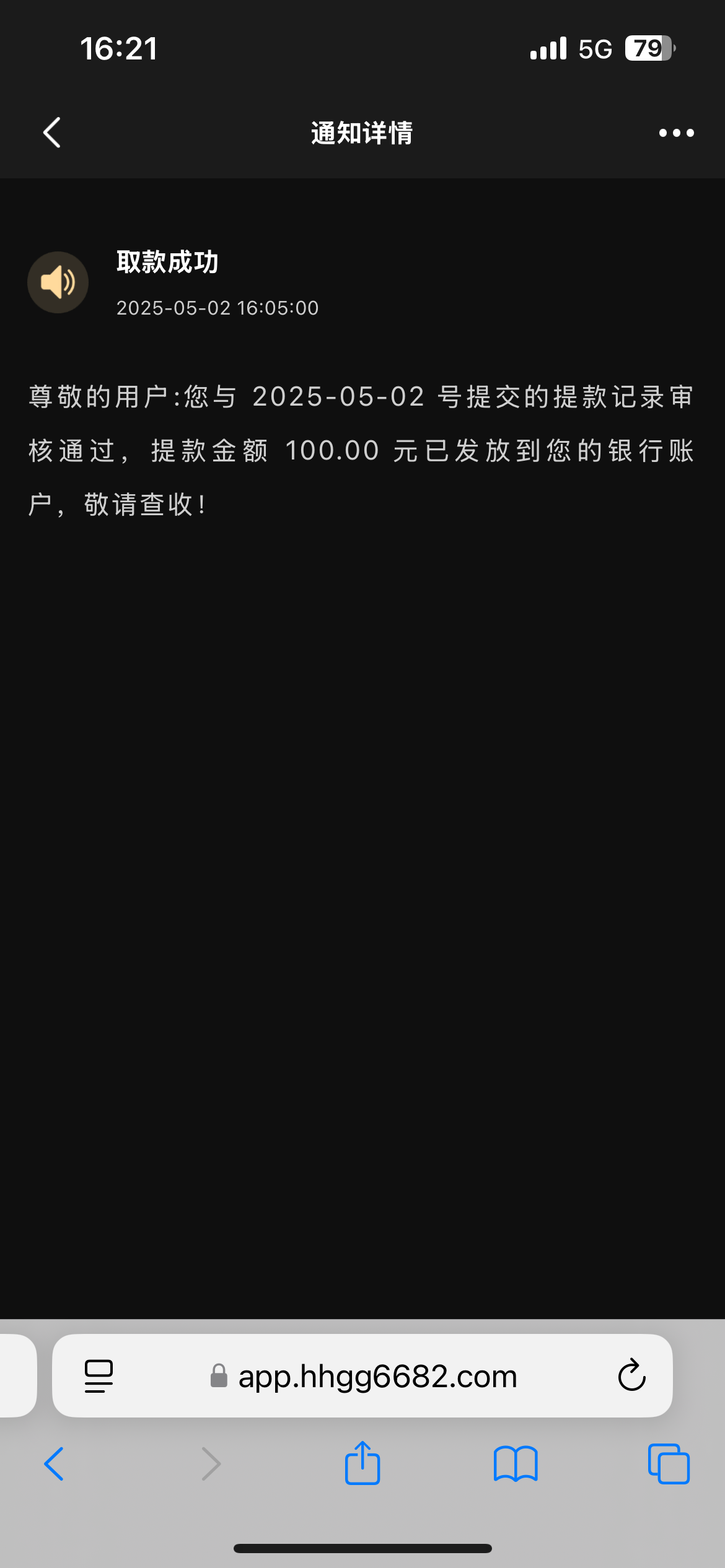Screen dimensions: 725x1568
Task: Open the three-dot overflow menu
Action: [x=676, y=133]
